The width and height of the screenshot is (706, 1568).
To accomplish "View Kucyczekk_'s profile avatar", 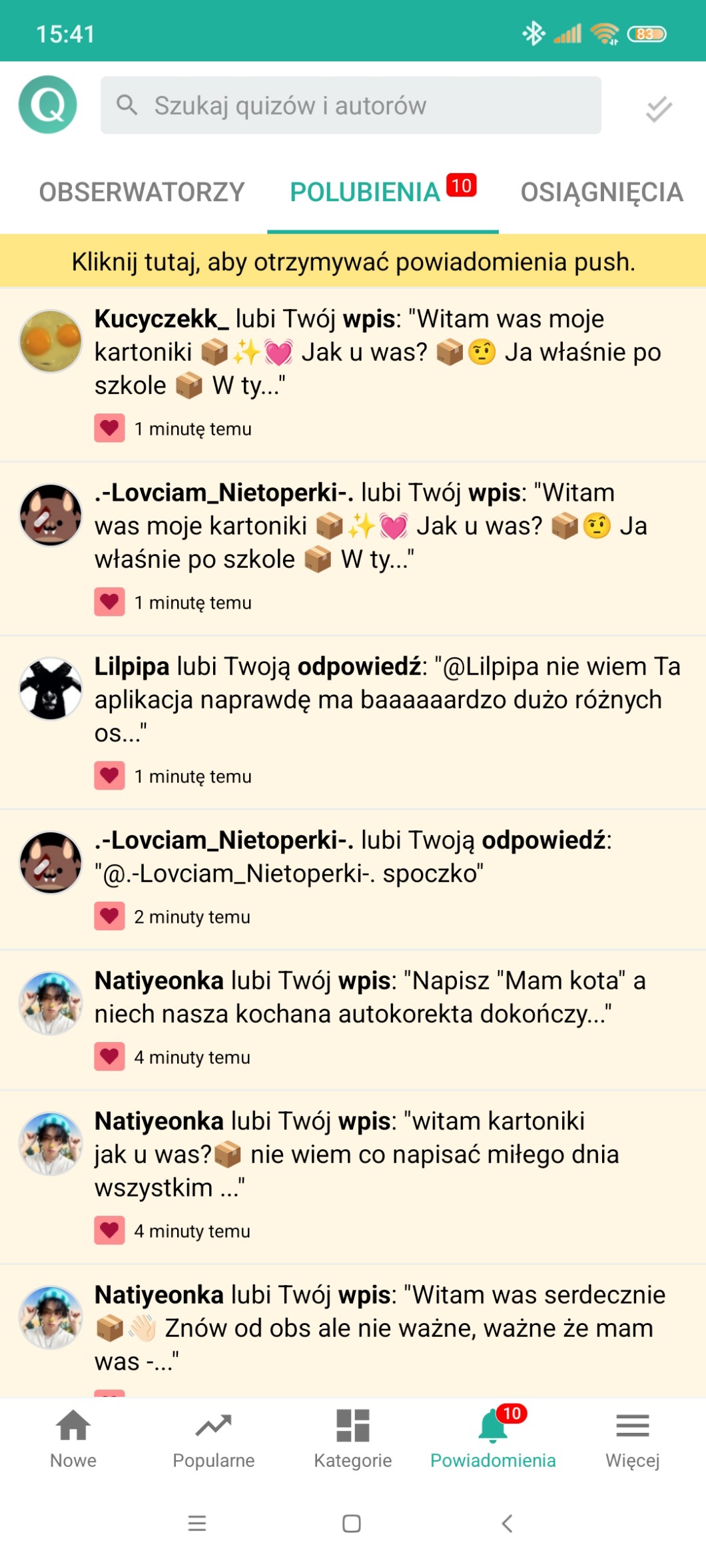I will coord(51,341).
